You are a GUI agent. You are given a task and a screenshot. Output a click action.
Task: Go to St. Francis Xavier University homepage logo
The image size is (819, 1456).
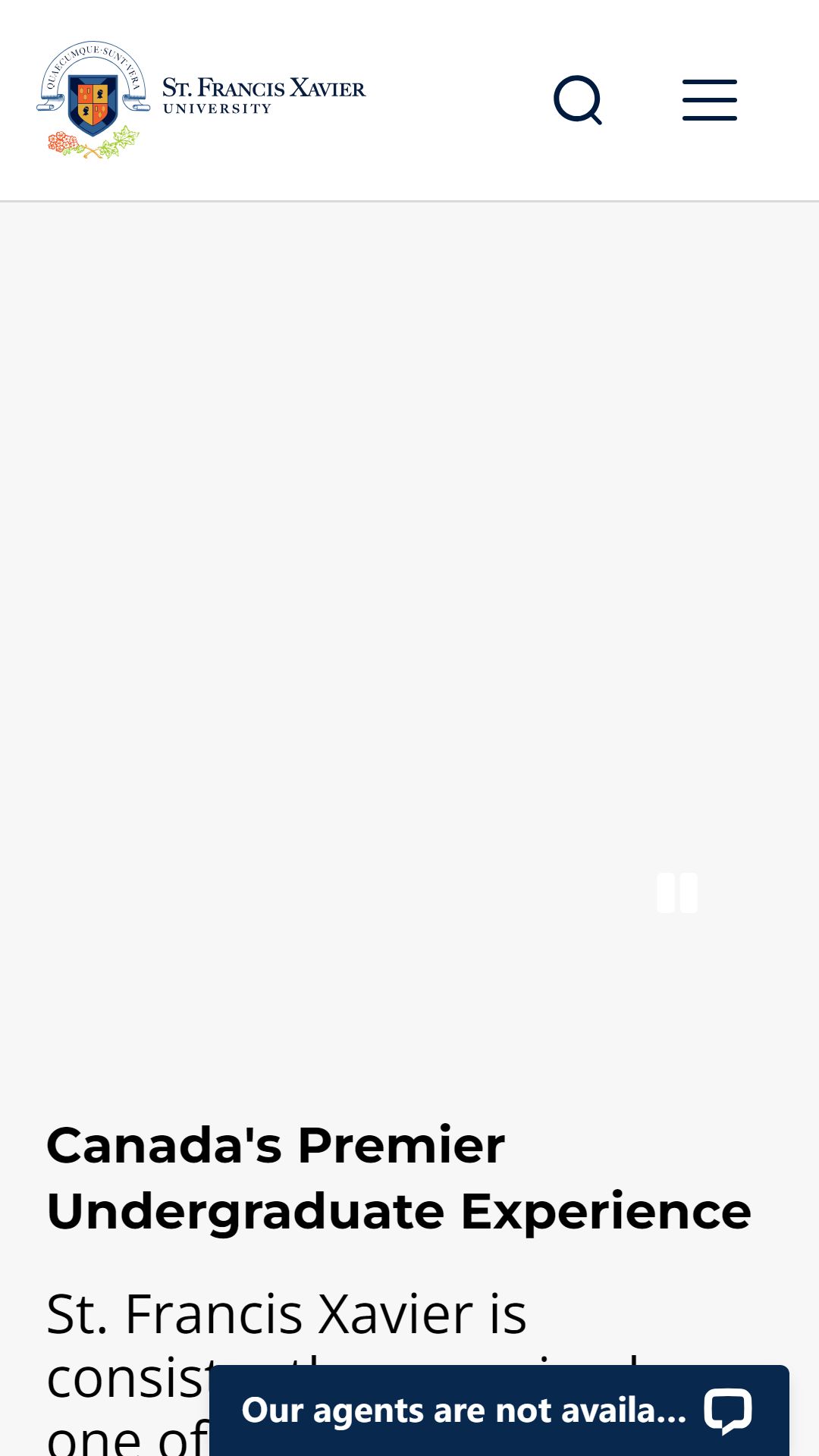202,100
